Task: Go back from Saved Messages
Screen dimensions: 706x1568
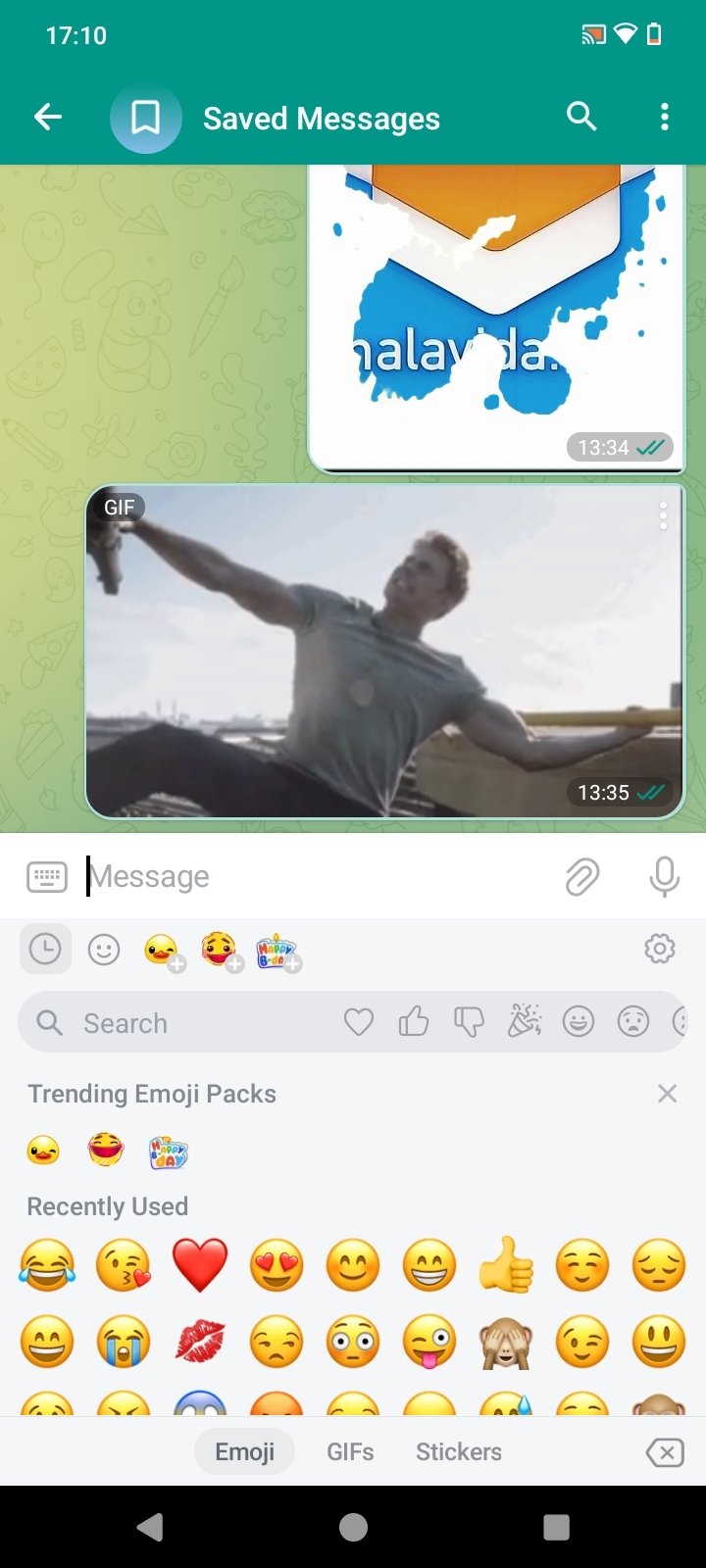Action: click(48, 118)
